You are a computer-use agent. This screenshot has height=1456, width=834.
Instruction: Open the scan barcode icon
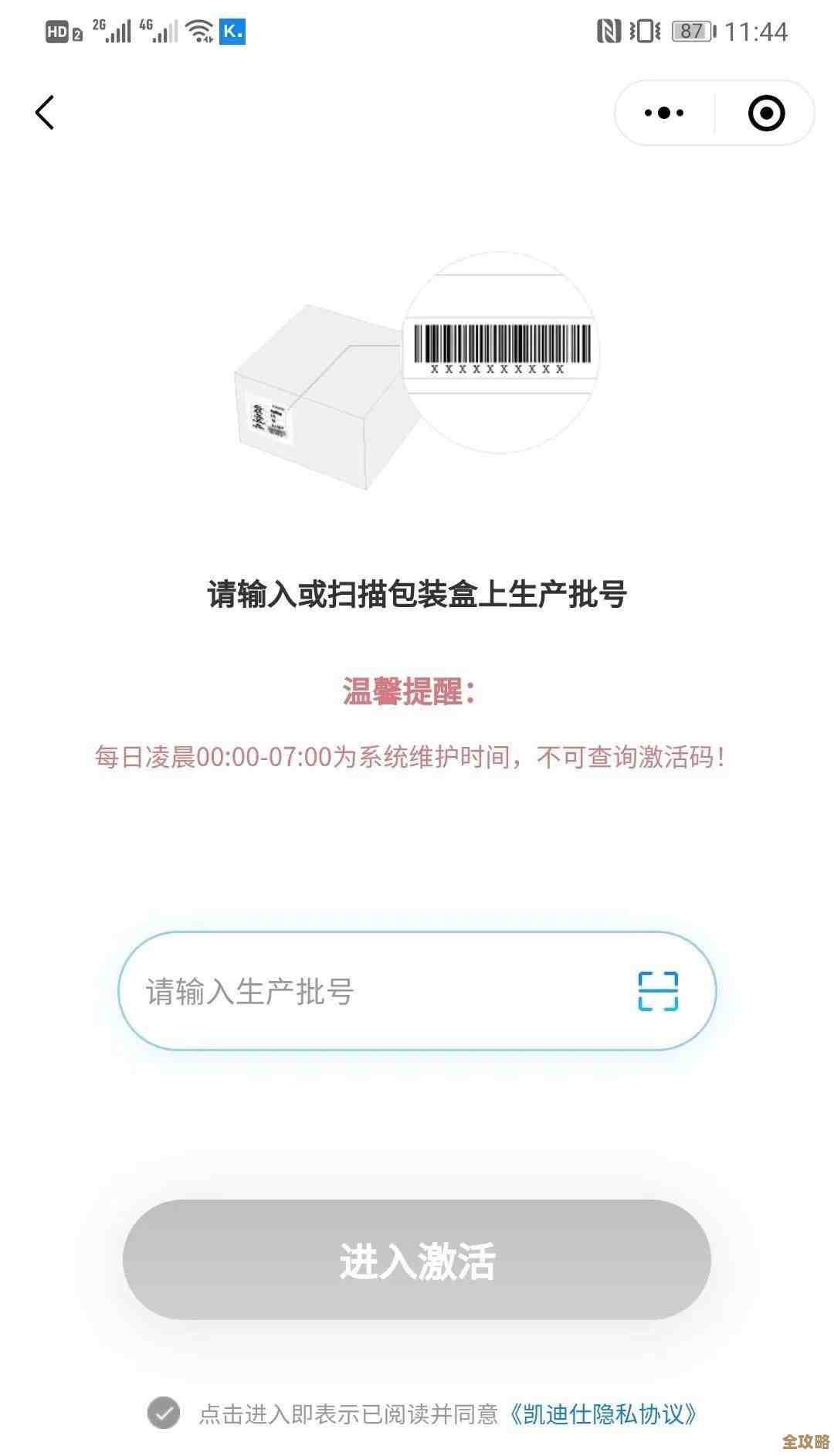pos(658,992)
